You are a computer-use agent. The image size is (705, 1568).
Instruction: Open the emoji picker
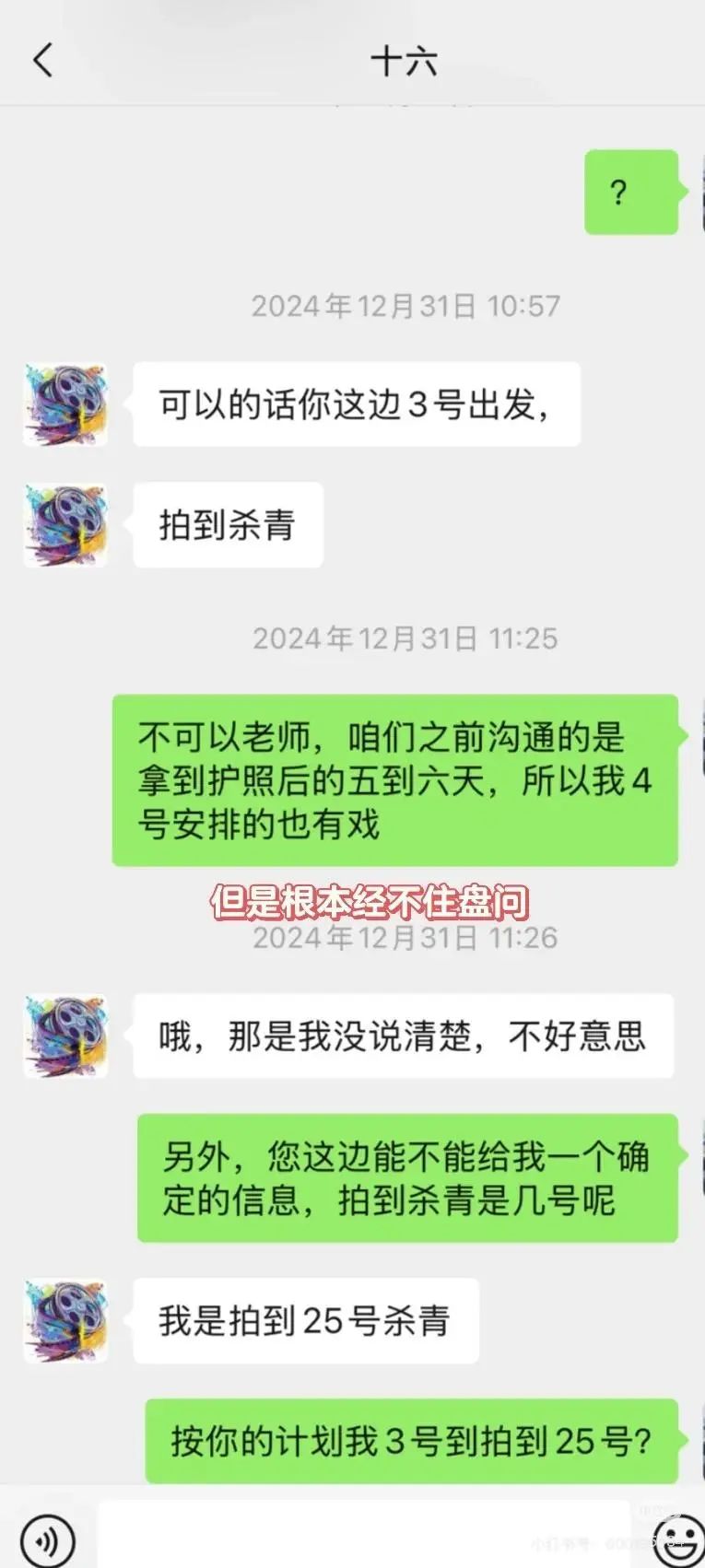tap(677, 1540)
